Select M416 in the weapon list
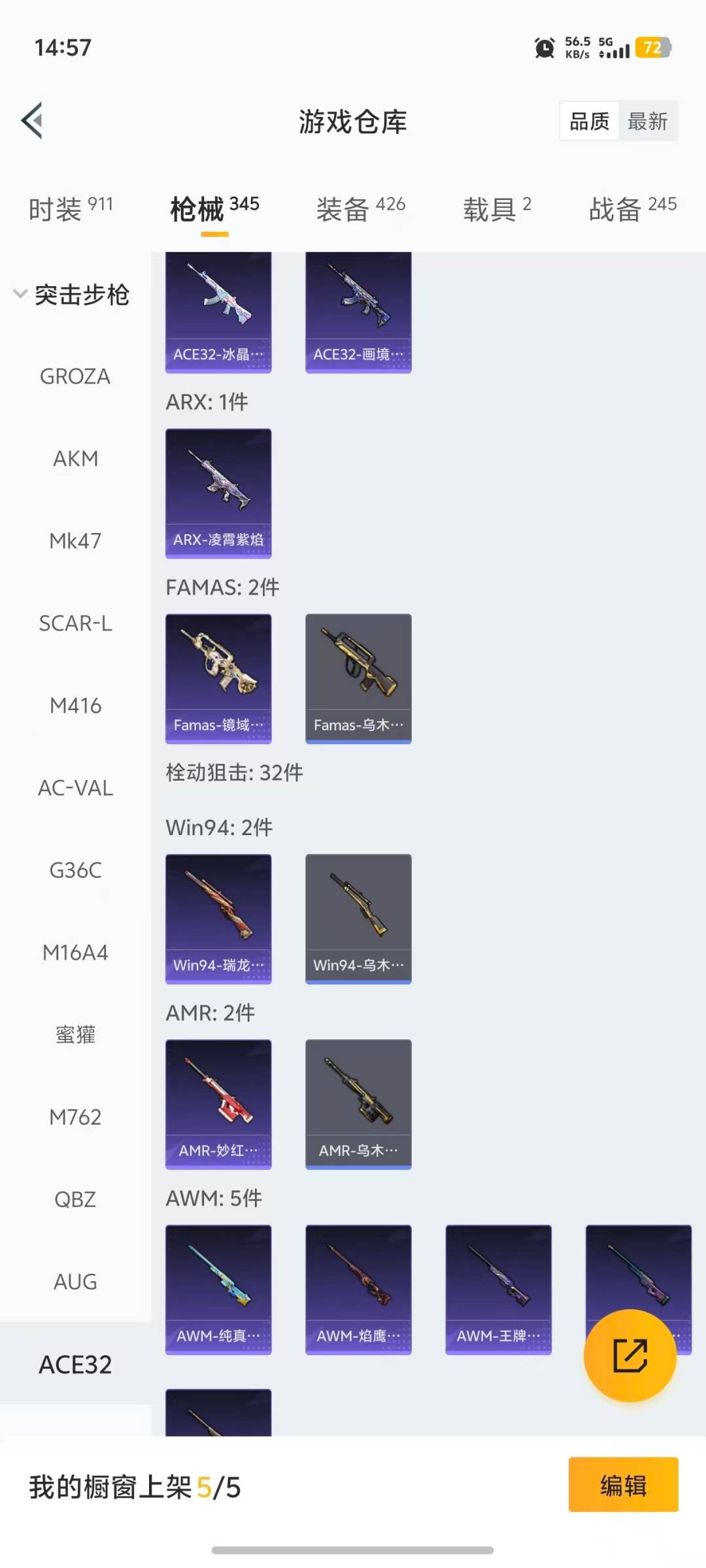Viewport: 706px width, 1568px height. click(75, 706)
